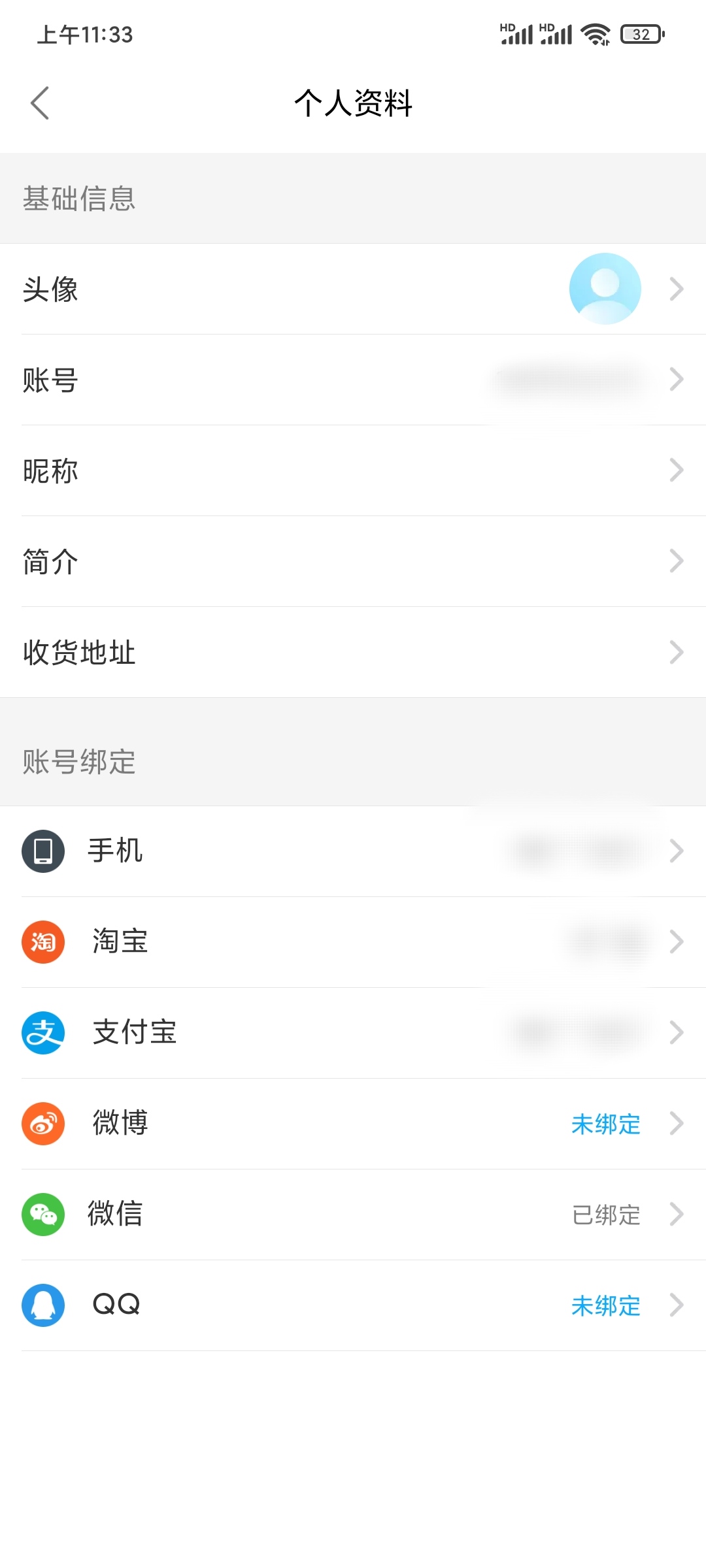Expand the 头像 (avatar) row chevron

678,288
